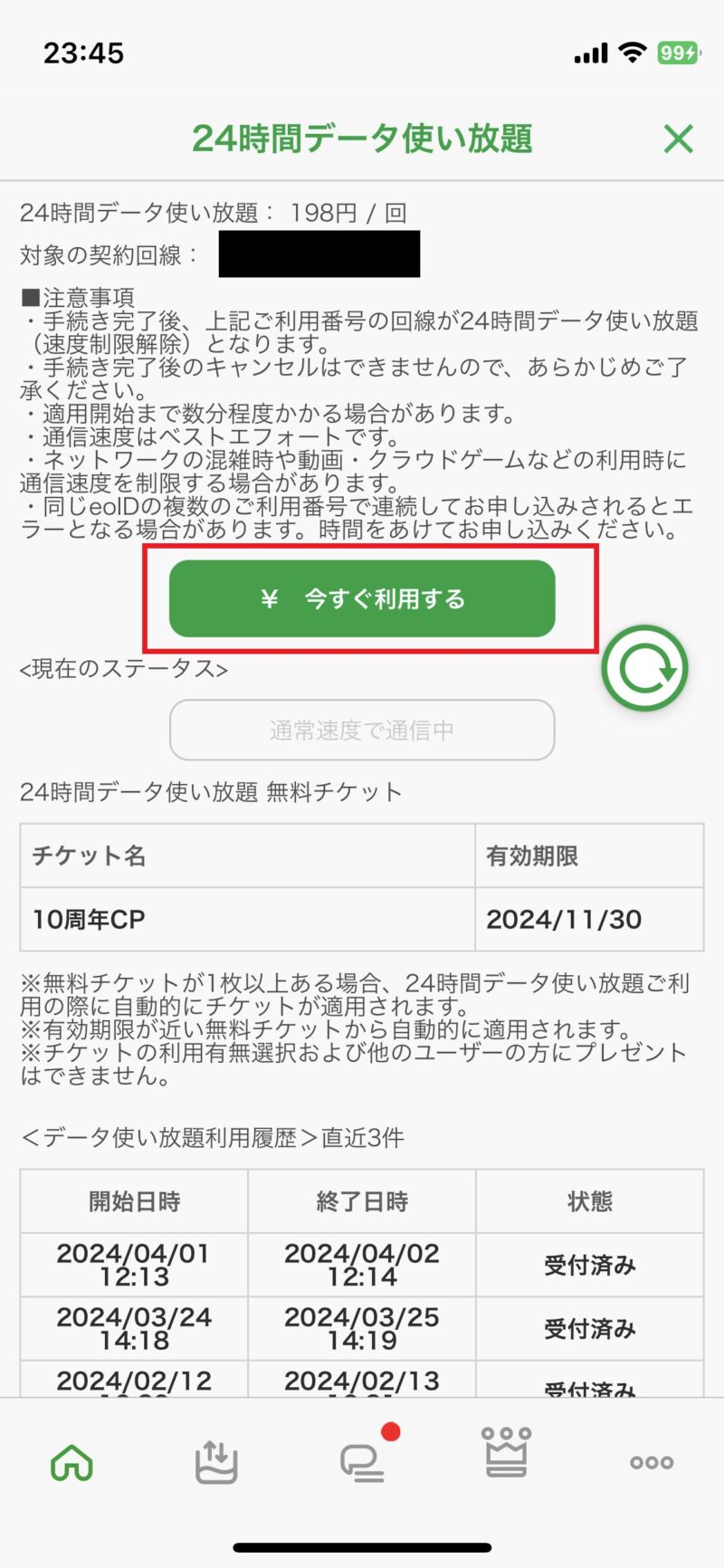Tap the battery indicator showing 99
724x1568 pixels.
coord(677,53)
